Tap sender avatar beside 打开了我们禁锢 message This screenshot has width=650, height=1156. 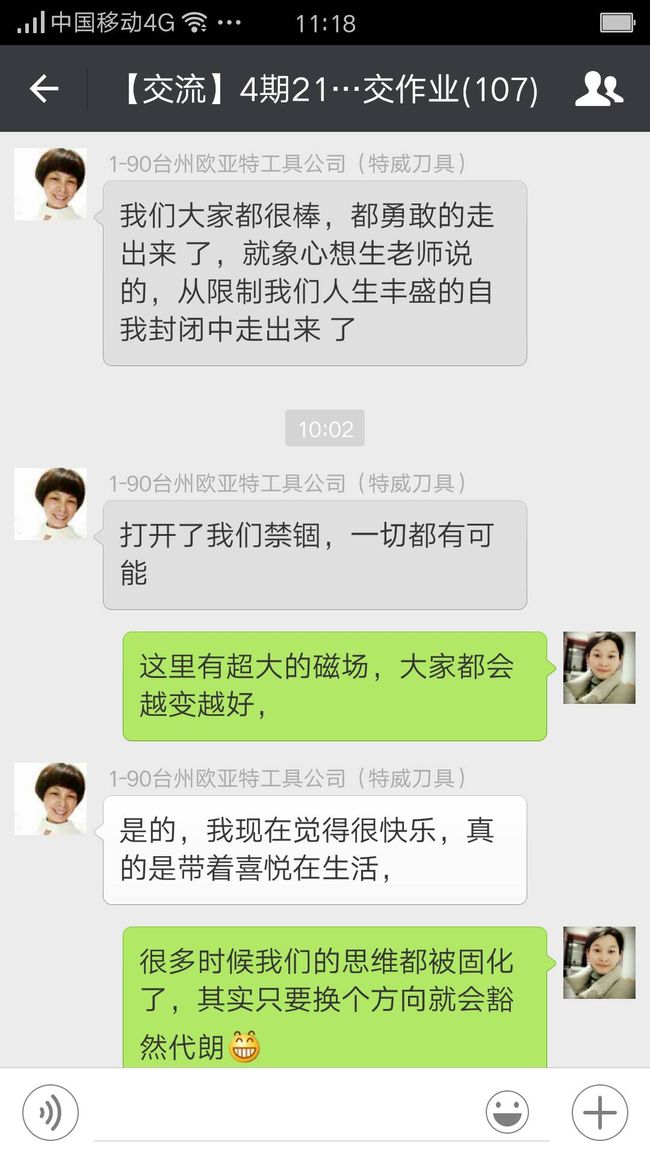(51, 504)
